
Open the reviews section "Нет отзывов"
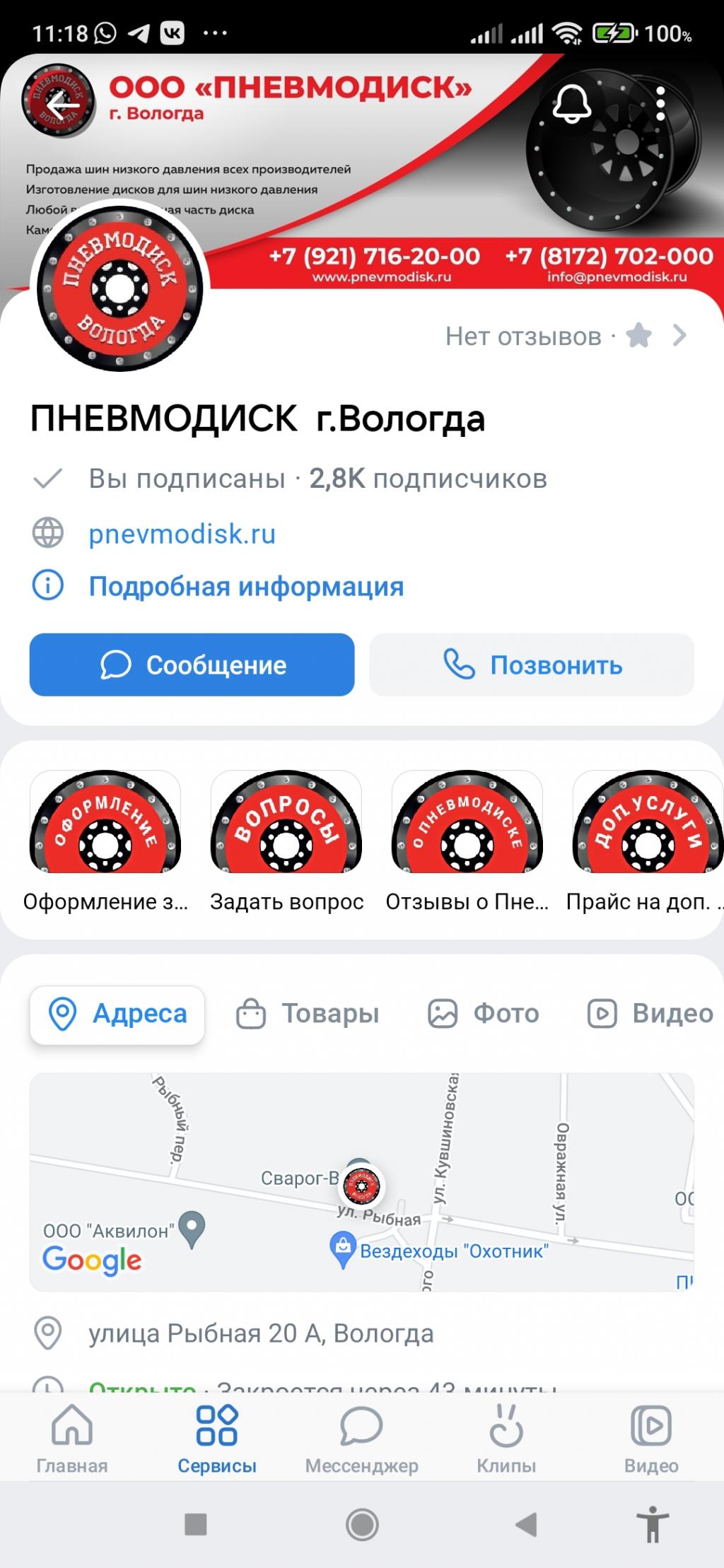click(566, 336)
